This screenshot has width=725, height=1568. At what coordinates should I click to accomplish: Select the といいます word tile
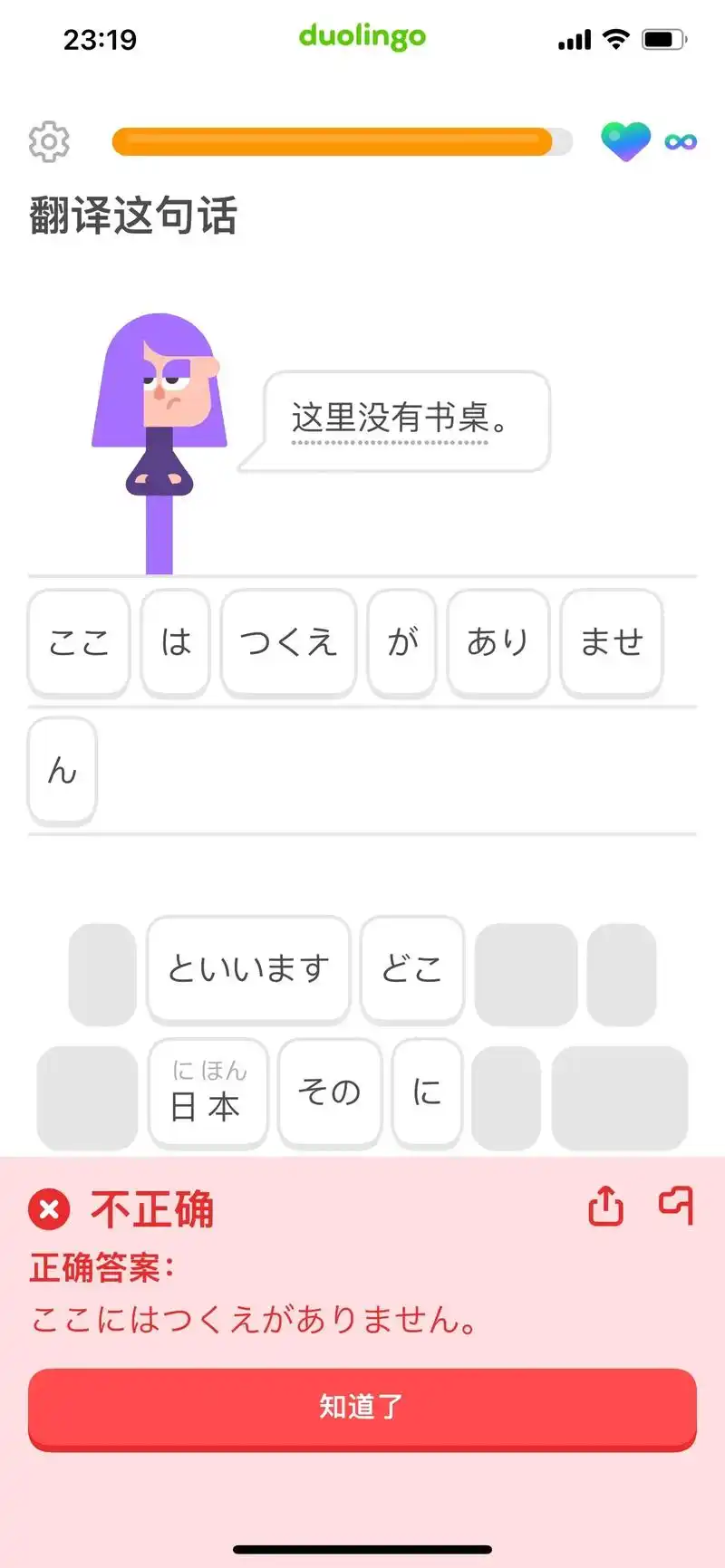coord(248,969)
